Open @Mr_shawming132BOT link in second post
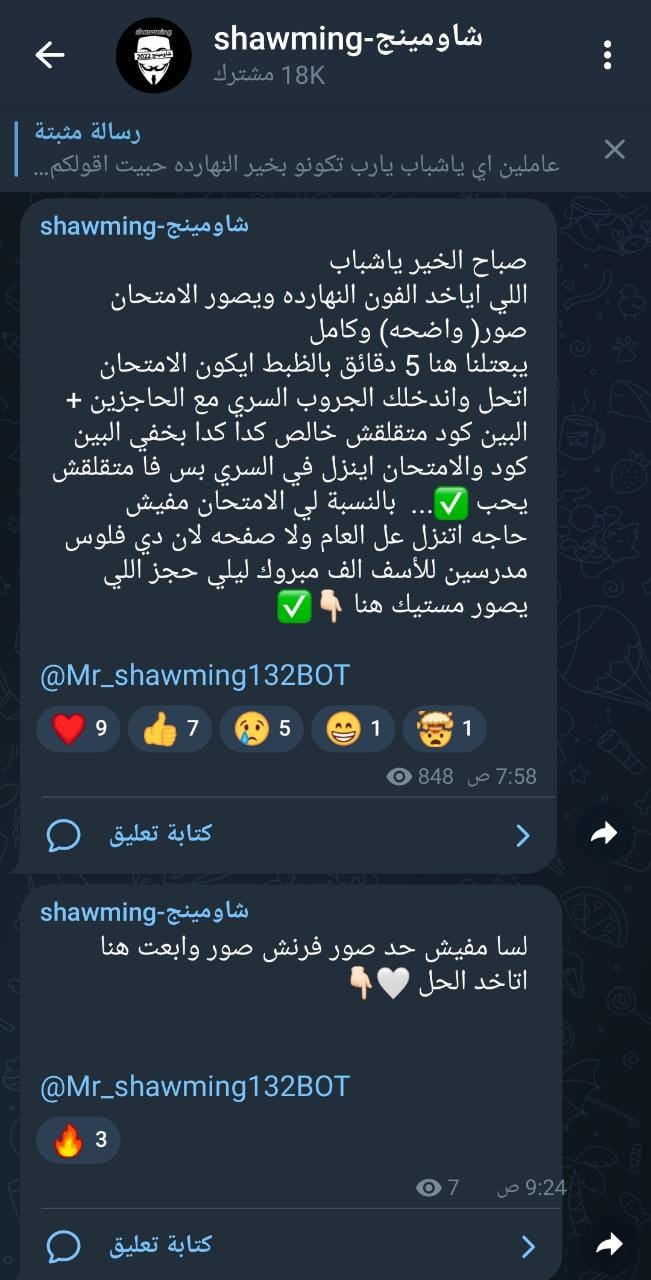651x1280 pixels. pyautogui.click(x=195, y=1086)
